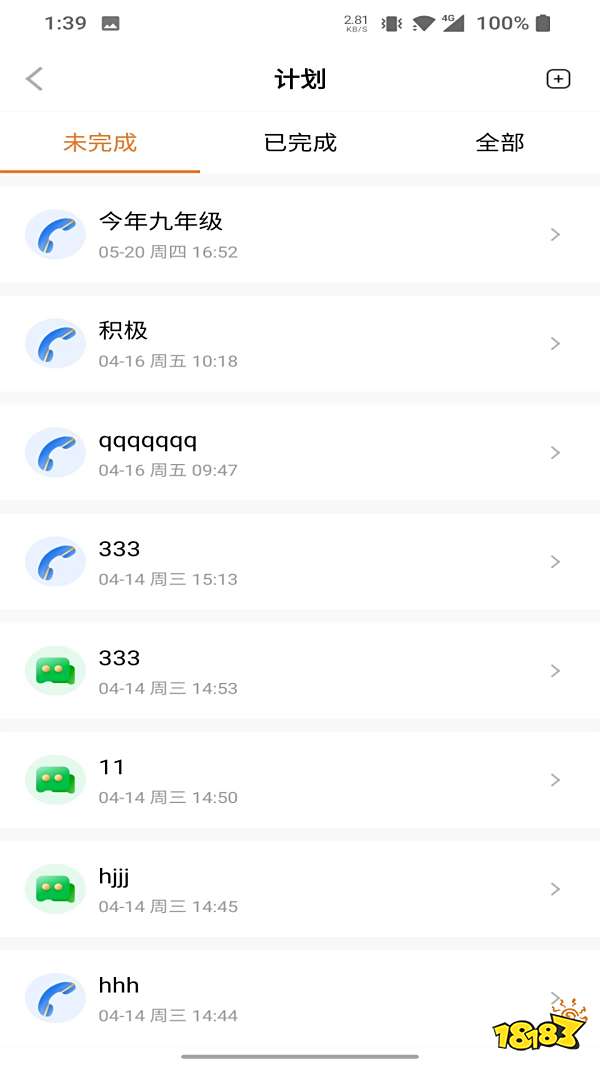Screen dimensions: 600x1067
Task: Open the plan named 11
Action: click(x=300, y=780)
